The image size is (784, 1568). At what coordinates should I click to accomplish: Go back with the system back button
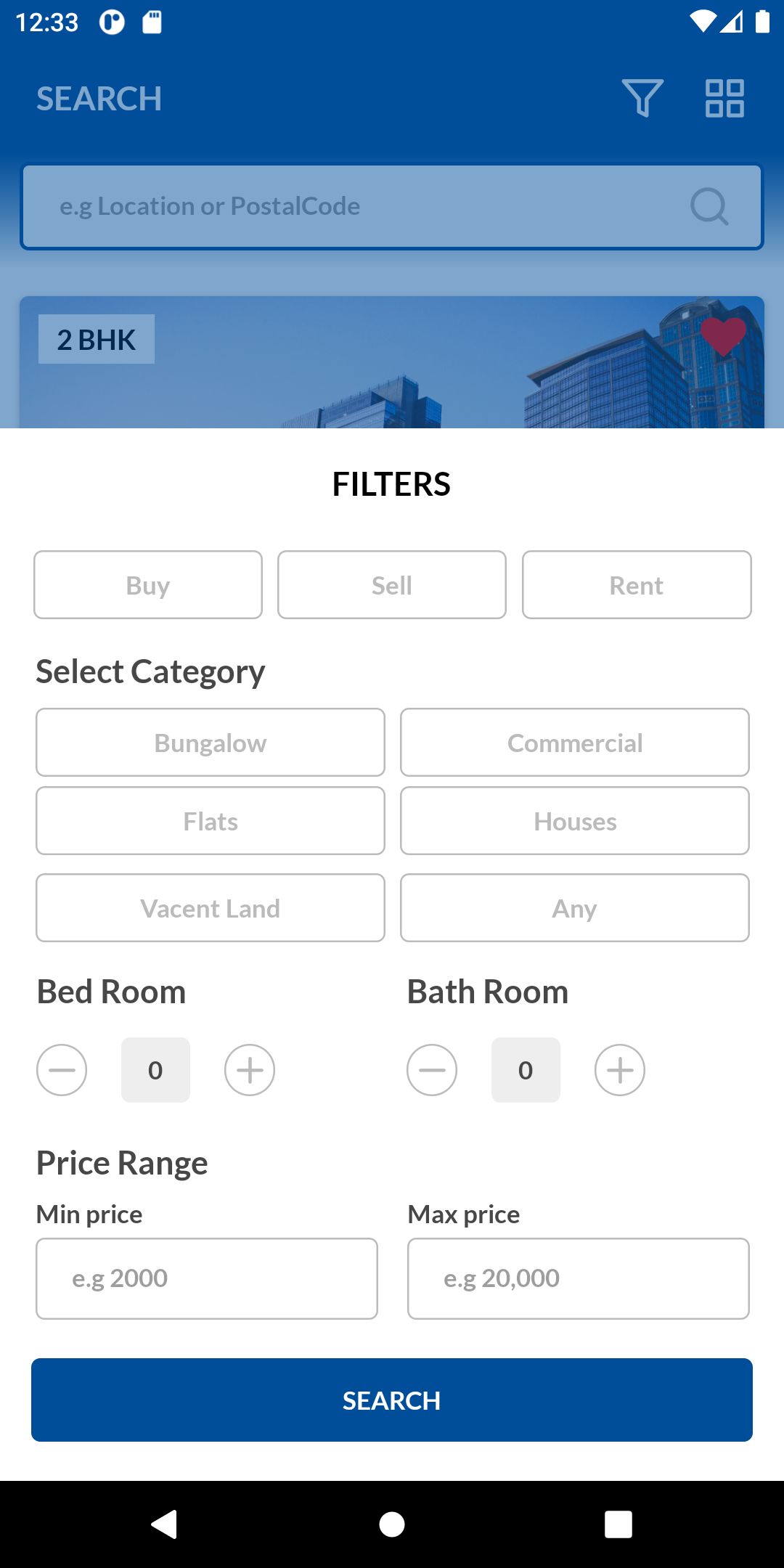click(x=164, y=1524)
